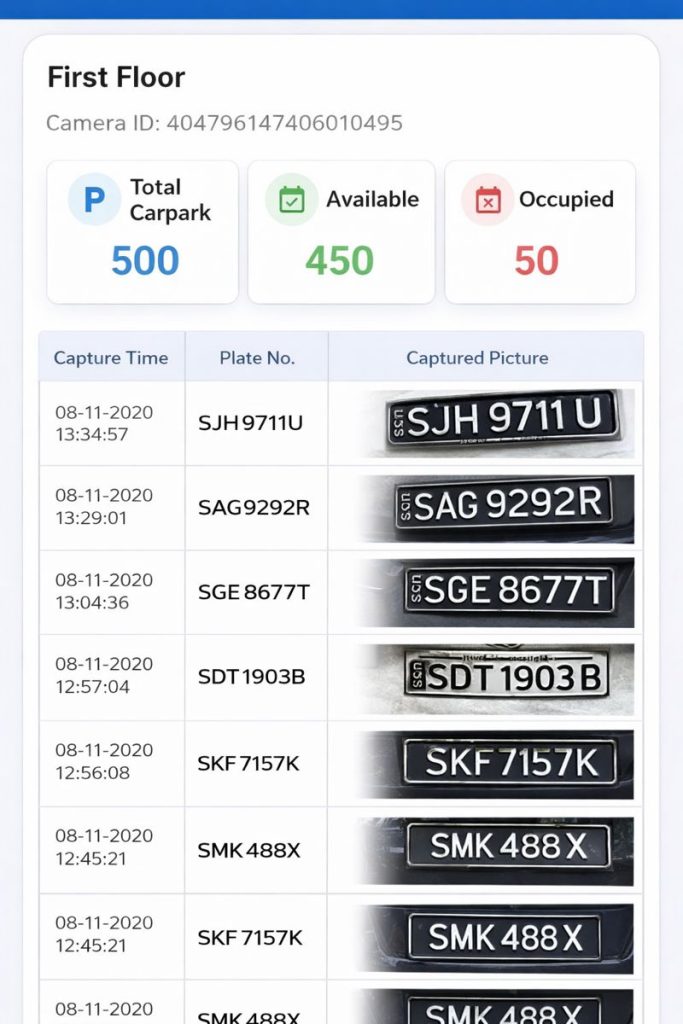Open the Occupied carpark card
This screenshot has height=1024, width=683.
540,232
